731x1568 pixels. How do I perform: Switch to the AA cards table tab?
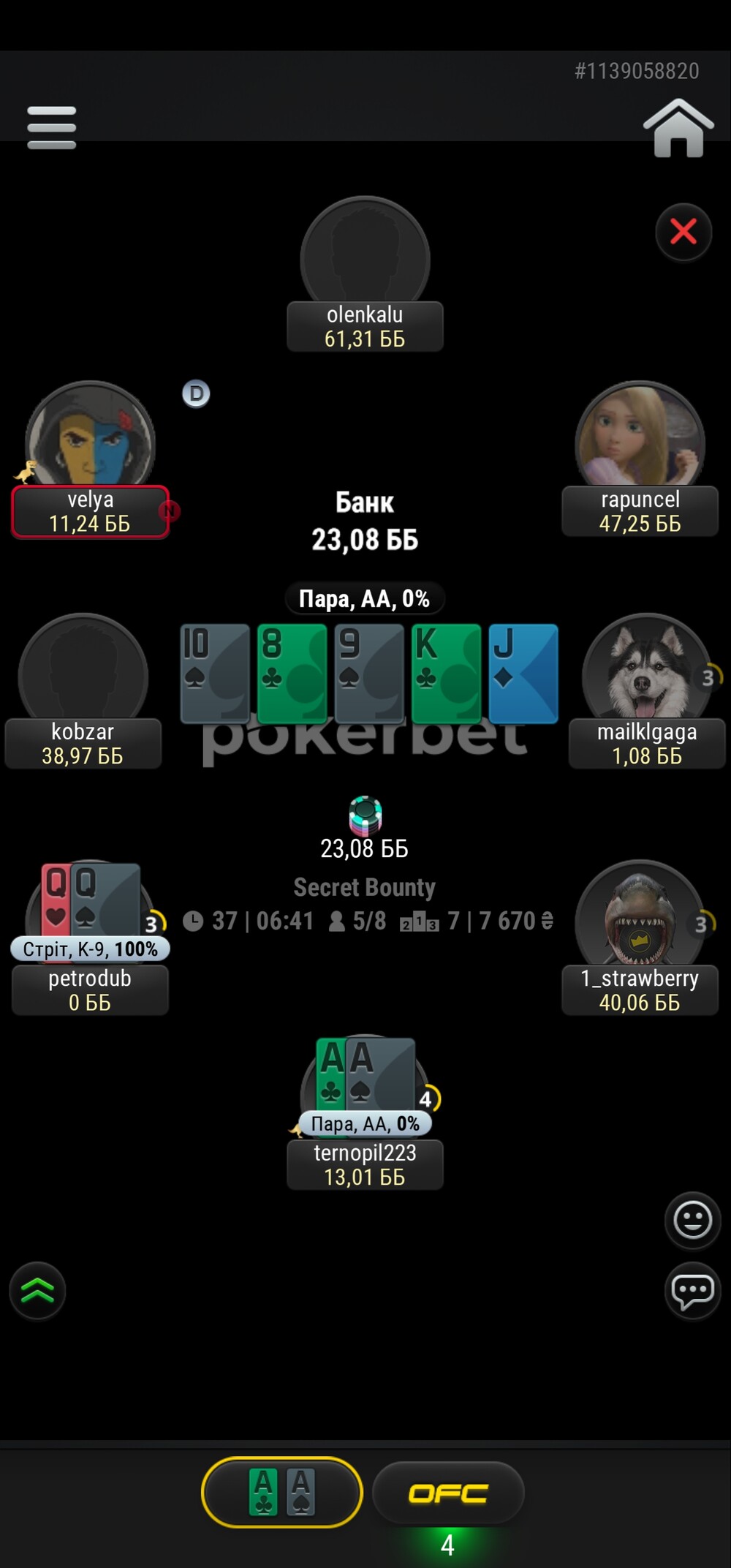pos(282,1492)
